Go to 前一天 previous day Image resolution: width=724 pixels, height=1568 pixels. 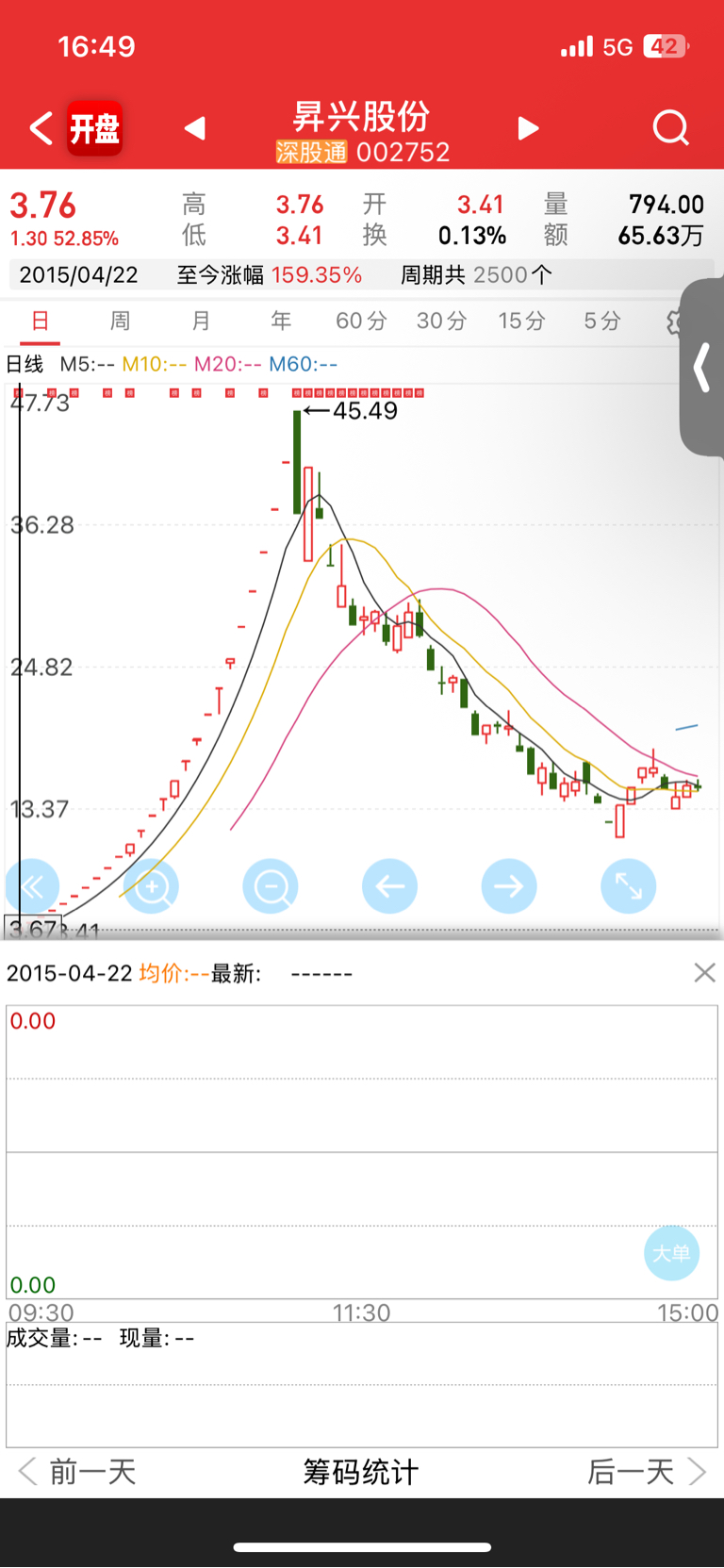(x=78, y=1472)
